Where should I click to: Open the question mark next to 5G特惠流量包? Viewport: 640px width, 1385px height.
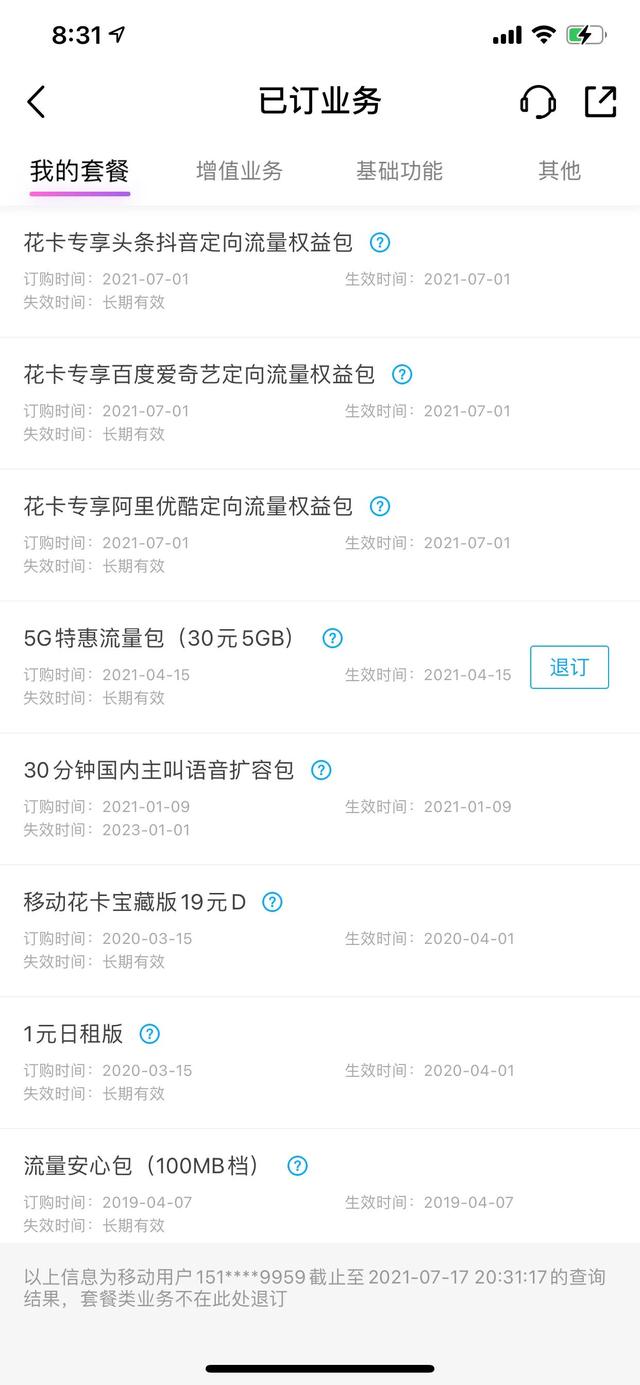(x=333, y=638)
